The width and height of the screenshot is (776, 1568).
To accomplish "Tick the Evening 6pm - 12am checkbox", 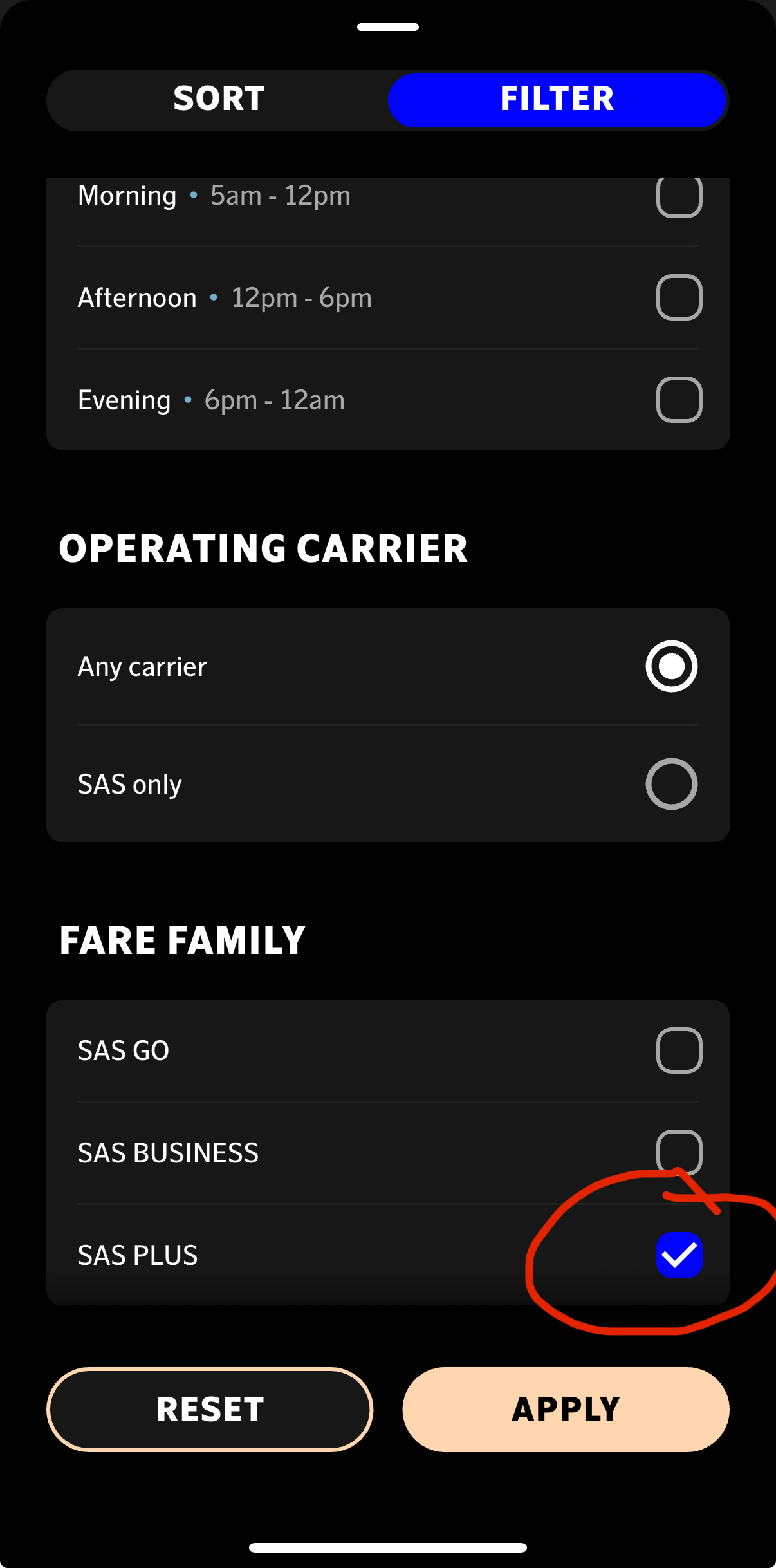I will pos(679,400).
